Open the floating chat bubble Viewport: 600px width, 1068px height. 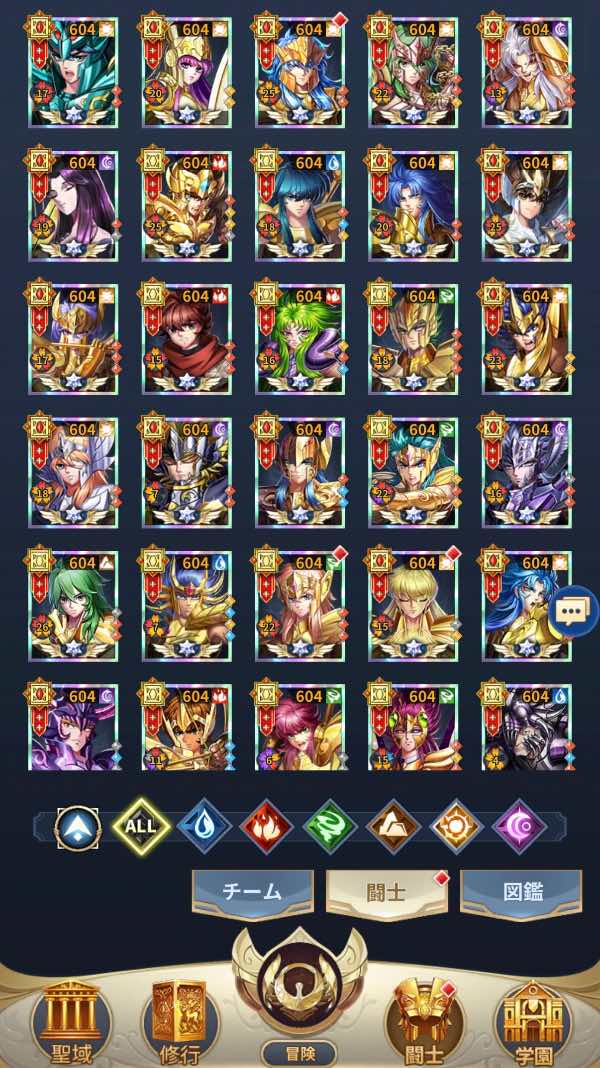tap(572, 613)
